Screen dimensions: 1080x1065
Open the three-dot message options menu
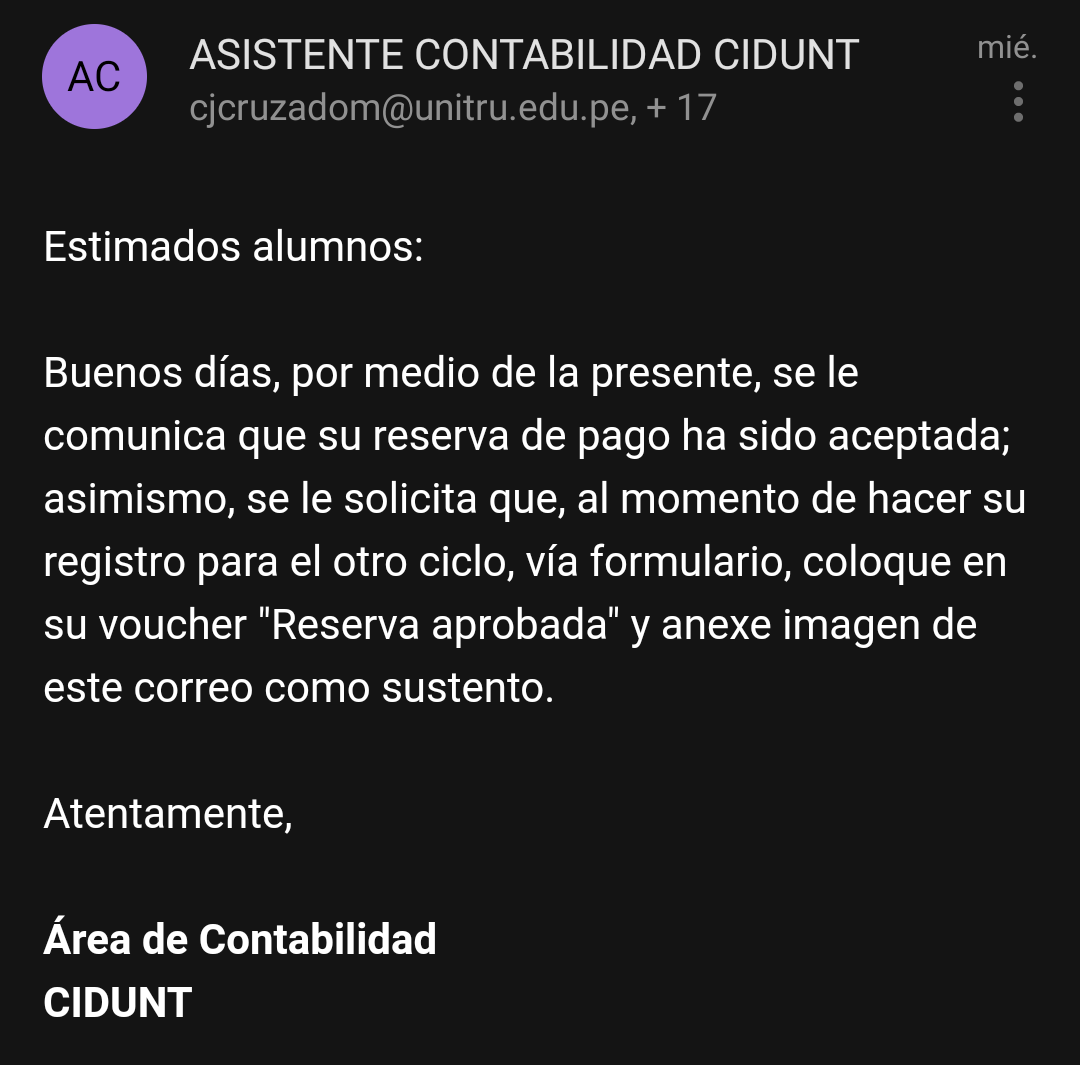(x=1018, y=102)
